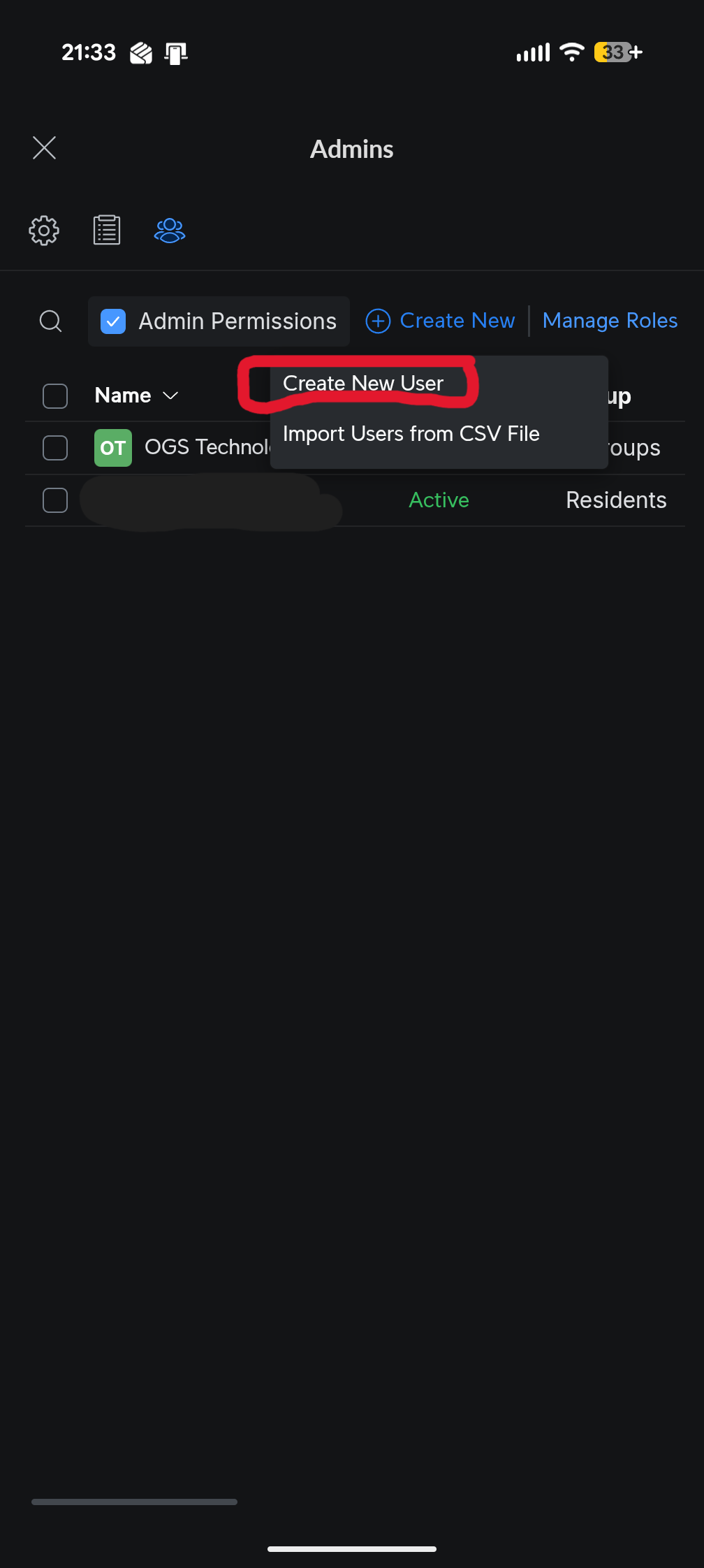Uncheck Admin Permissions filter

coord(113,321)
